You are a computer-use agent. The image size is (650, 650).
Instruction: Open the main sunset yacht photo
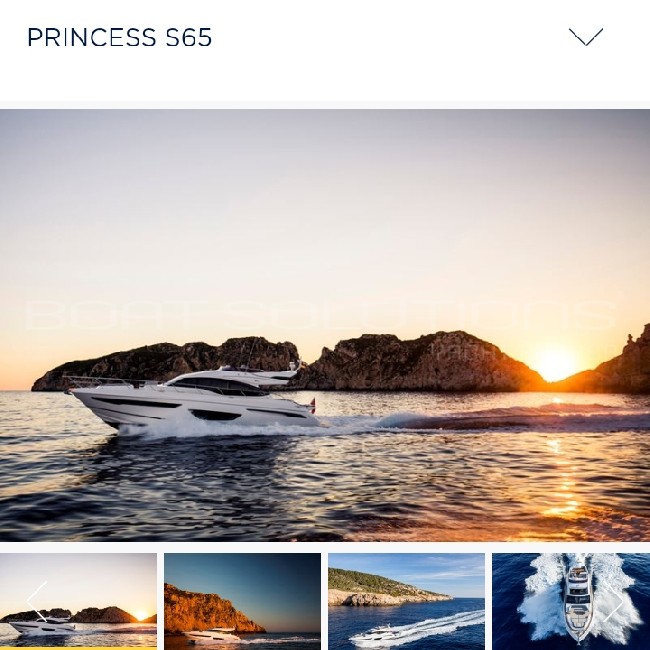click(325, 325)
